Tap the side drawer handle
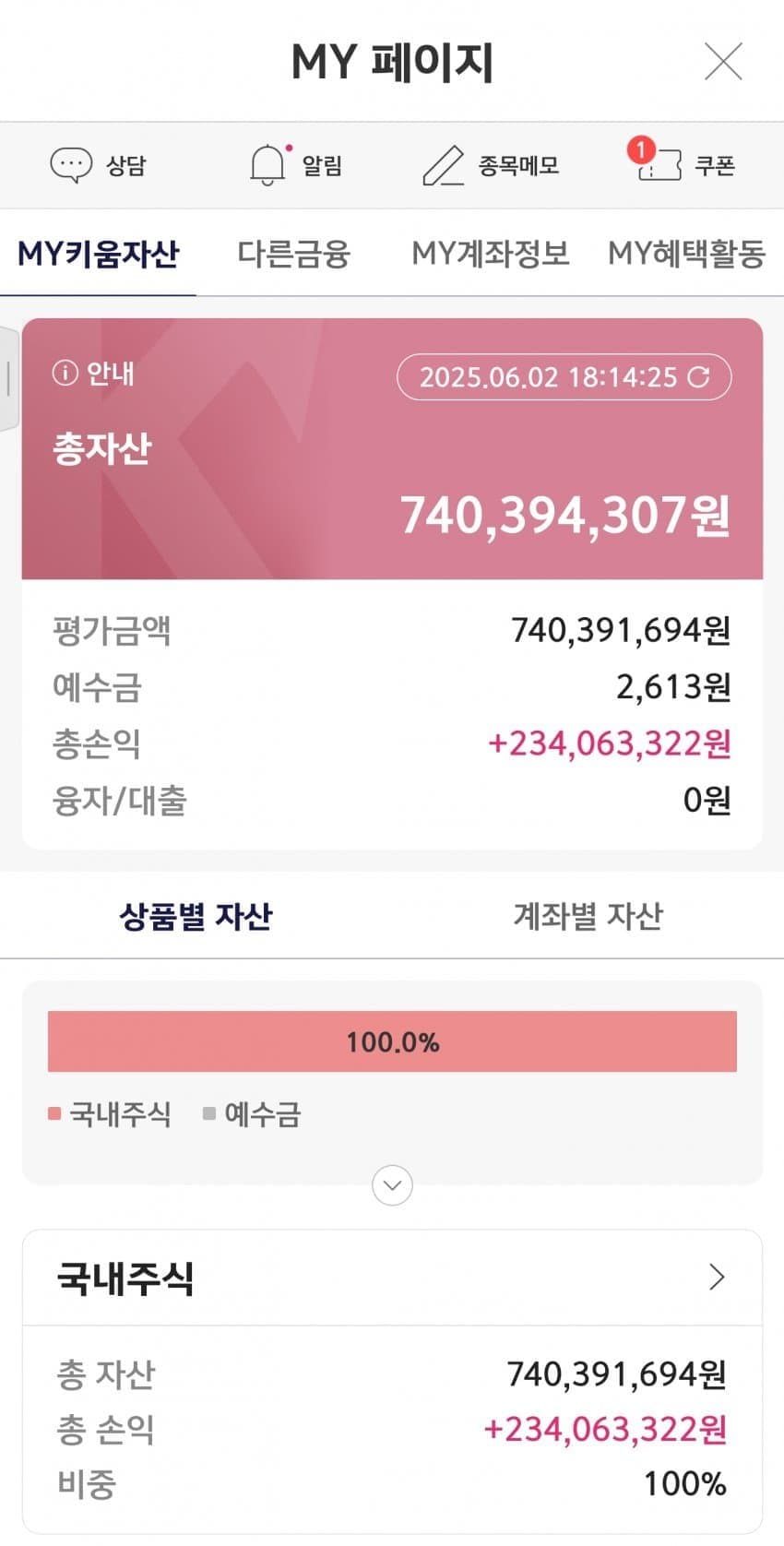This screenshot has width=784, height=1546. pos(8,378)
